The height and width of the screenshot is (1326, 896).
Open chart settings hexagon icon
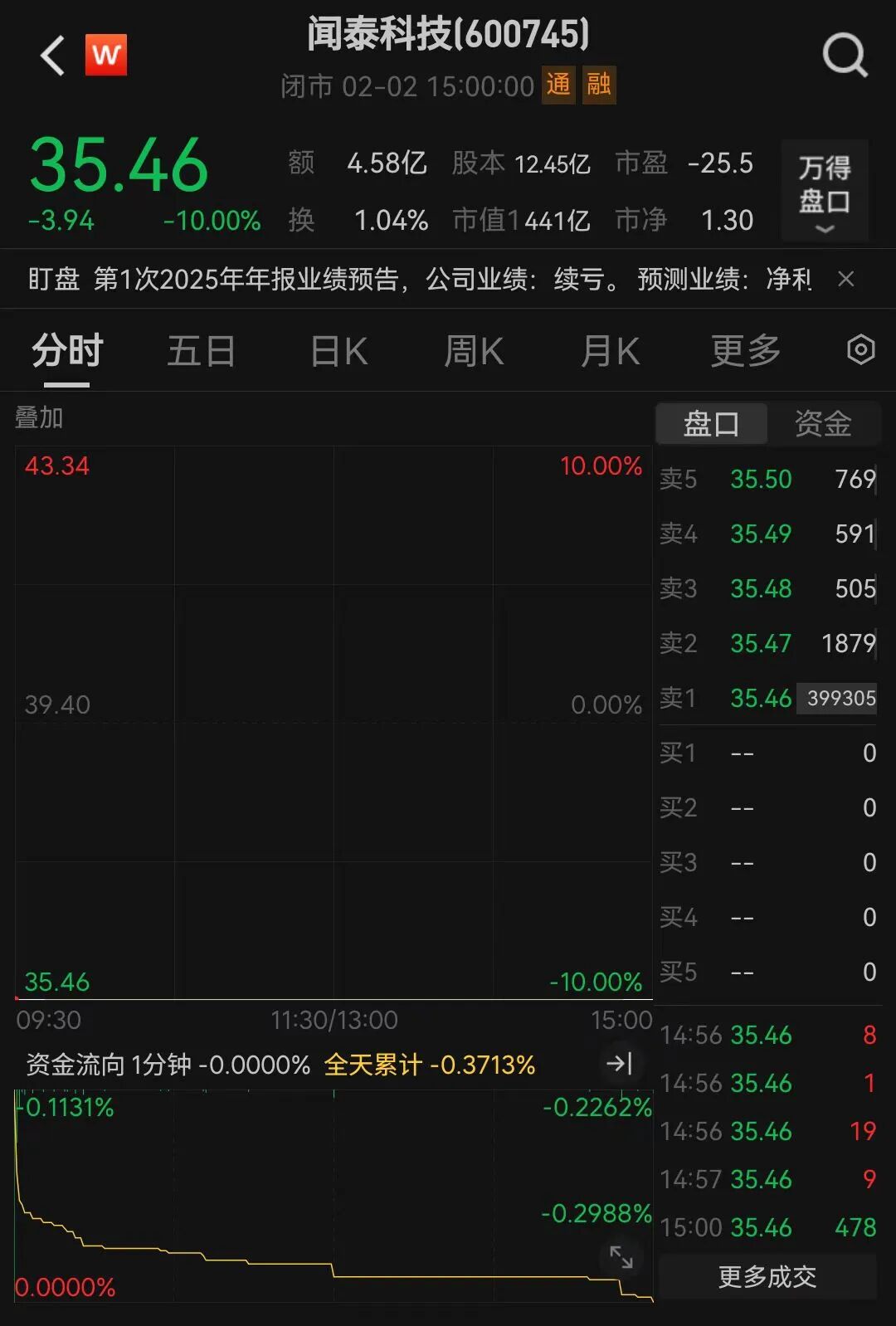tap(860, 350)
